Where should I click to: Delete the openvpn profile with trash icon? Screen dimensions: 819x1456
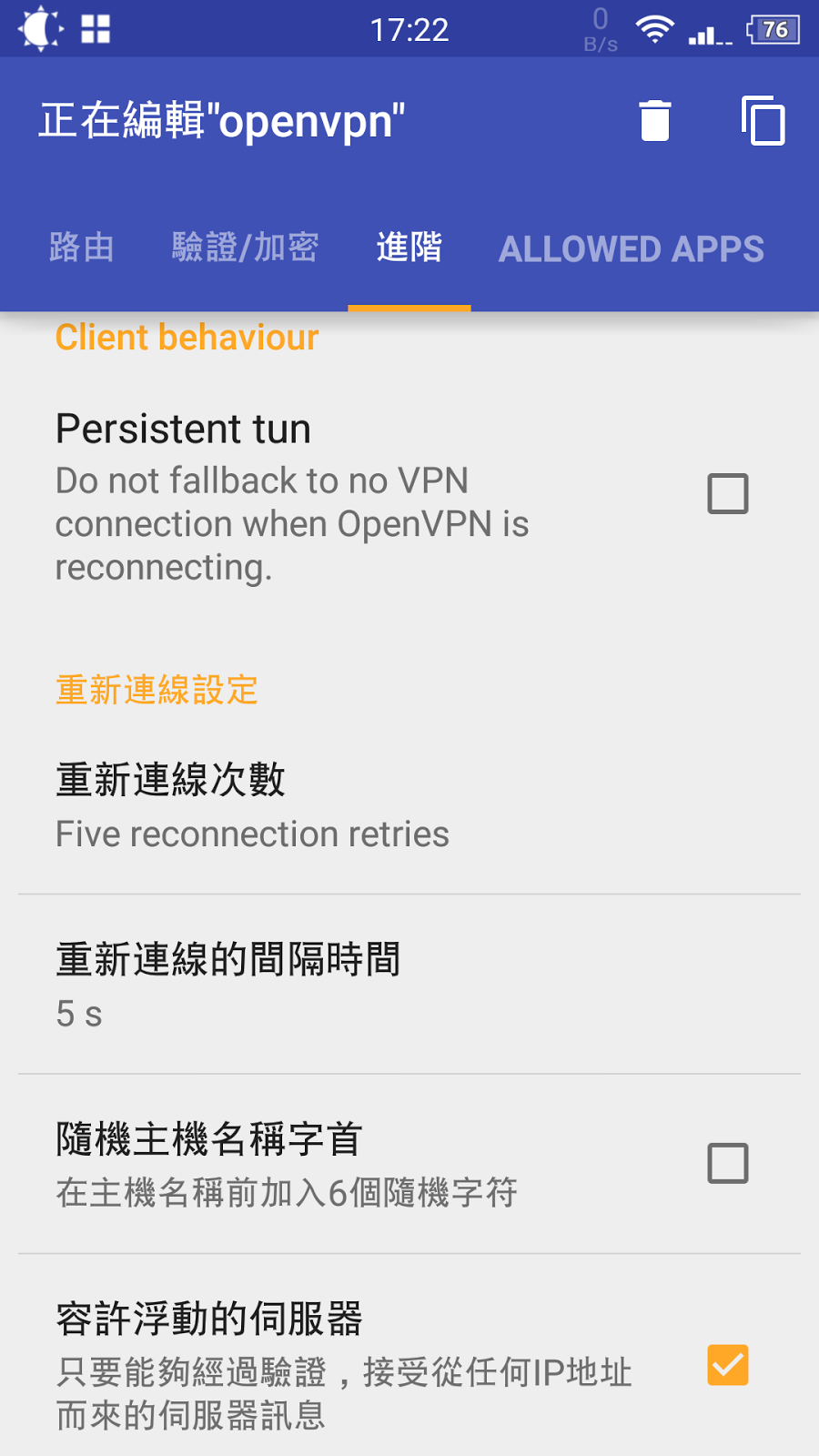[654, 121]
